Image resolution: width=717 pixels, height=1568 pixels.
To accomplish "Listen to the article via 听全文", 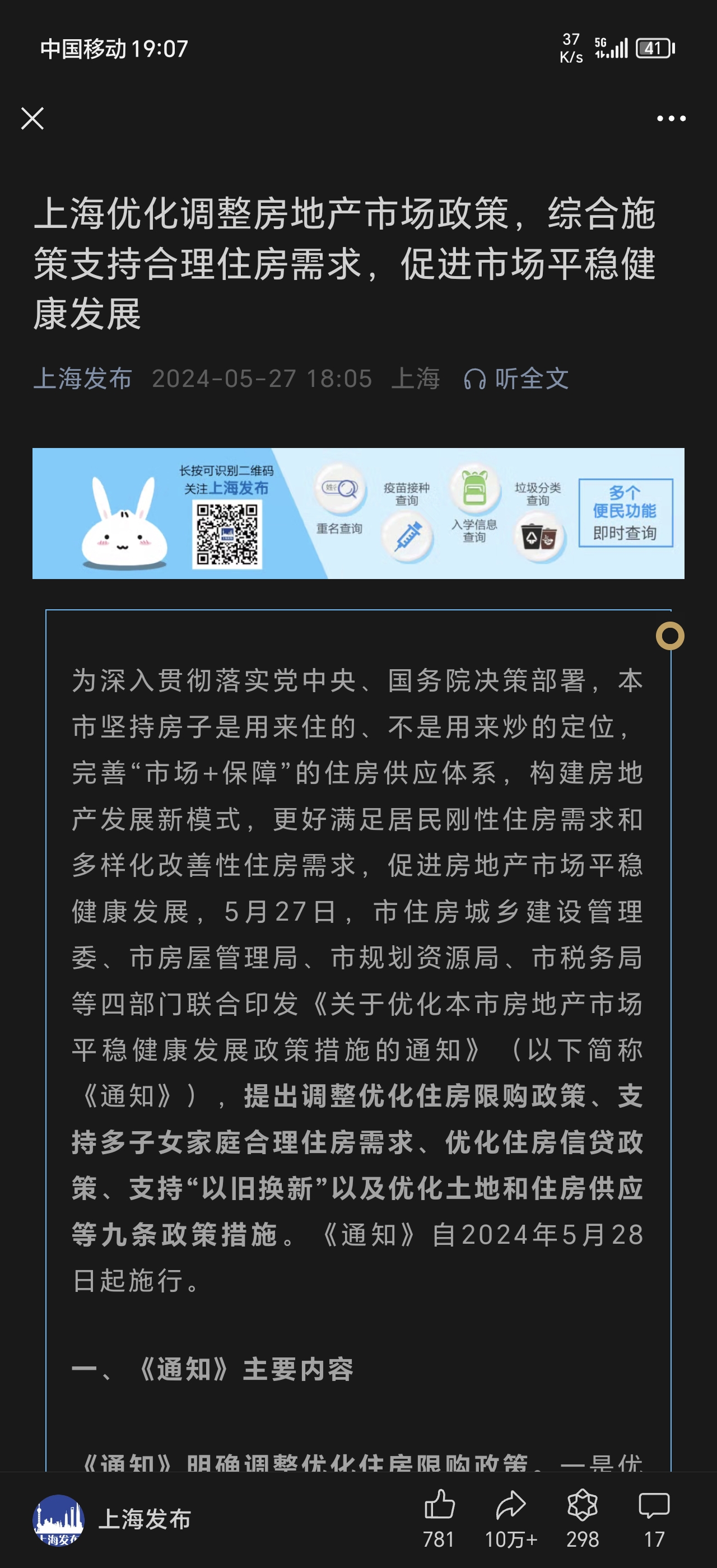I will 516,379.
